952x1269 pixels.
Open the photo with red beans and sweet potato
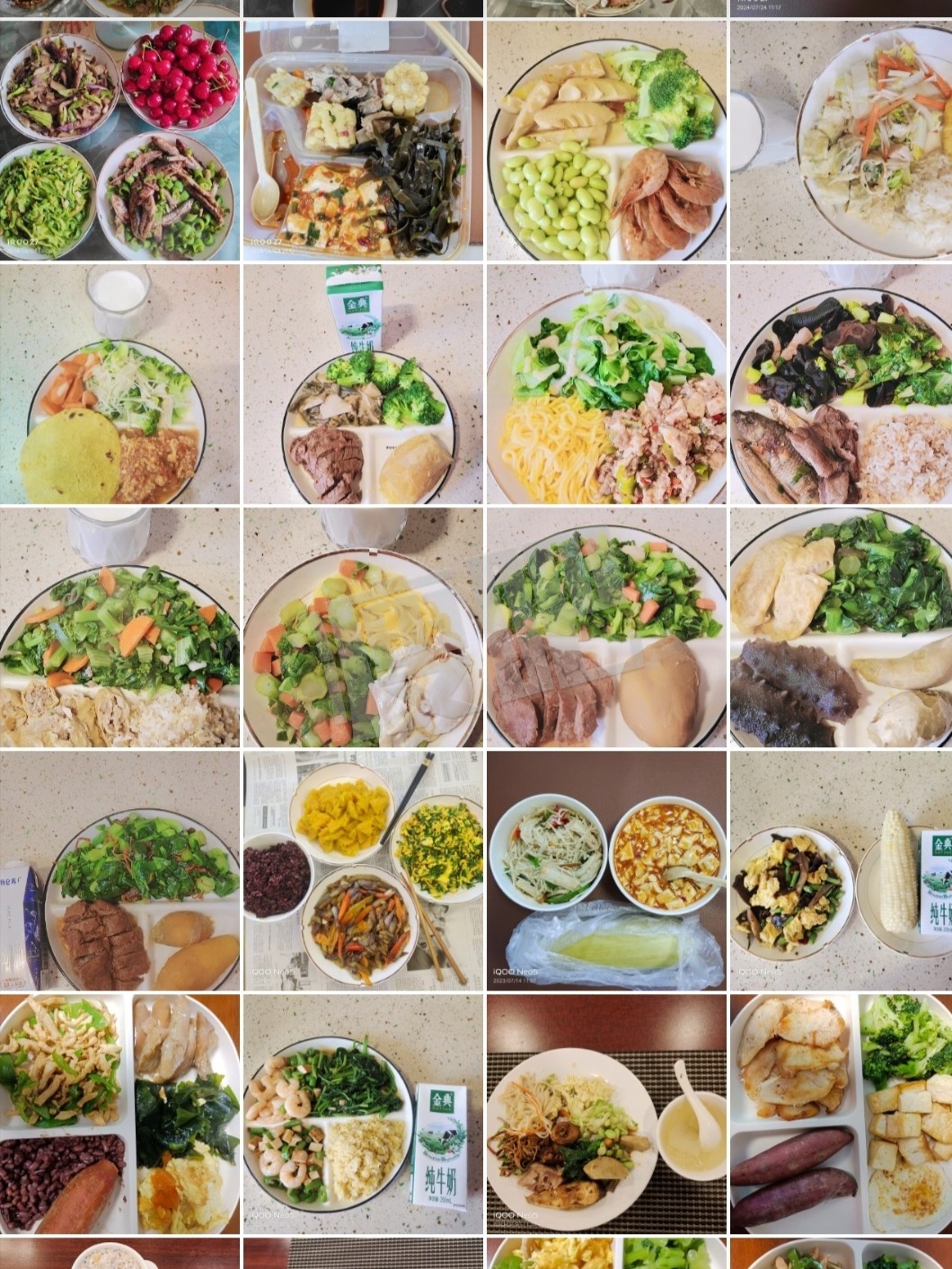[x=119, y=1115]
